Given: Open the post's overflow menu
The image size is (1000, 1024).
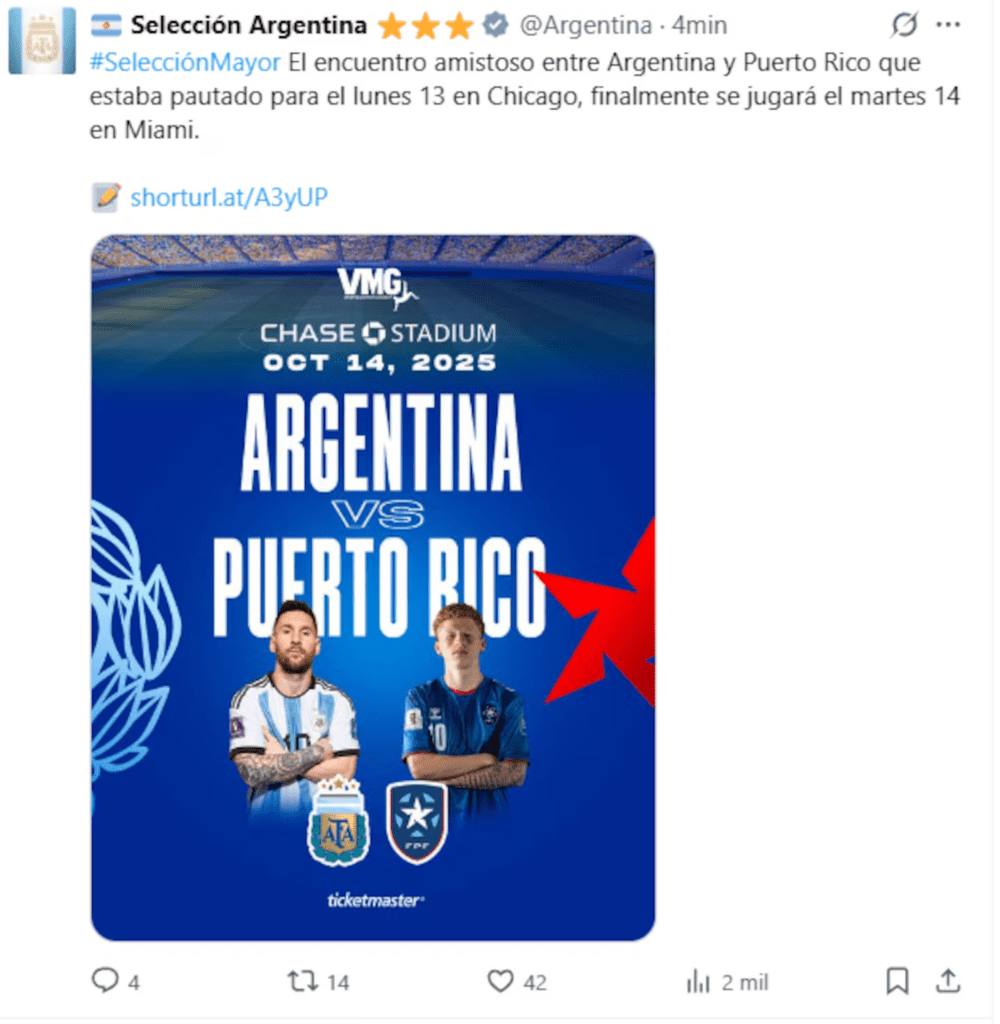Looking at the screenshot, I should point(948,25).
